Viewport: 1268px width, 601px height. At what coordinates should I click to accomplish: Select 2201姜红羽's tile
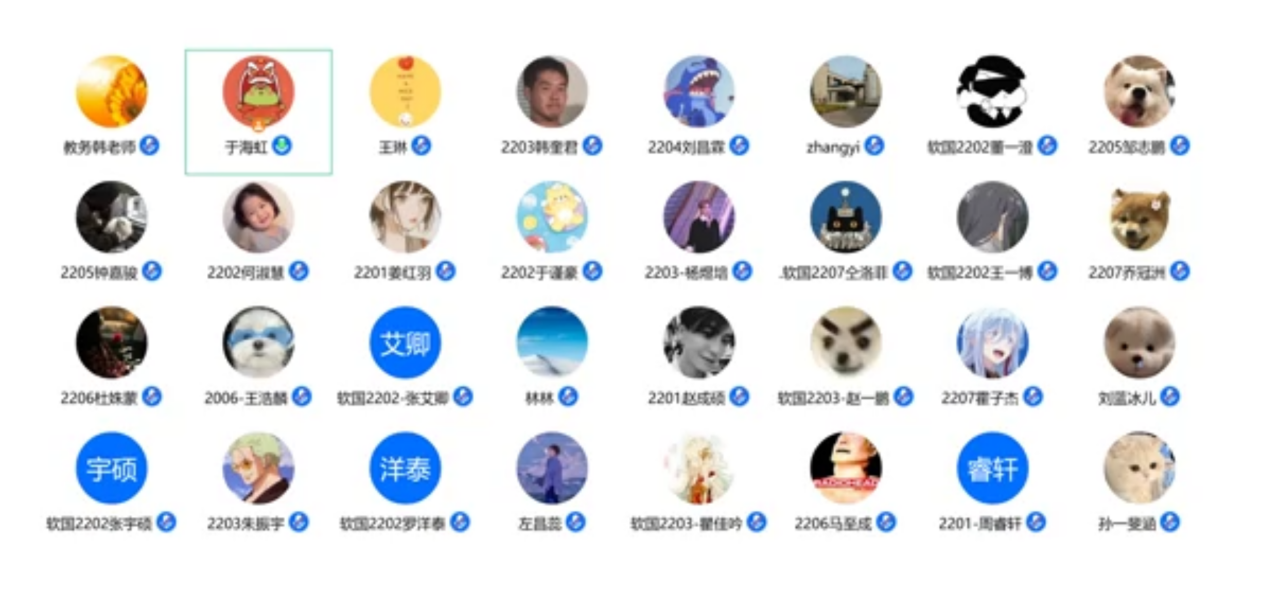pyautogui.click(x=405, y=217)
